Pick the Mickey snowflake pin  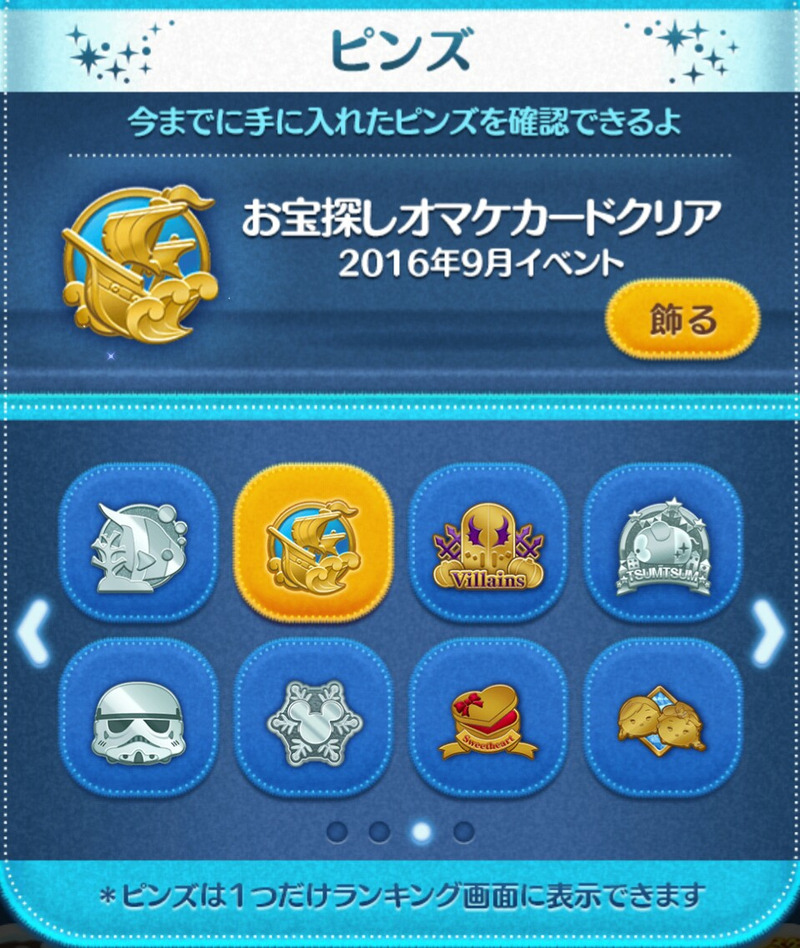(312, 717)
